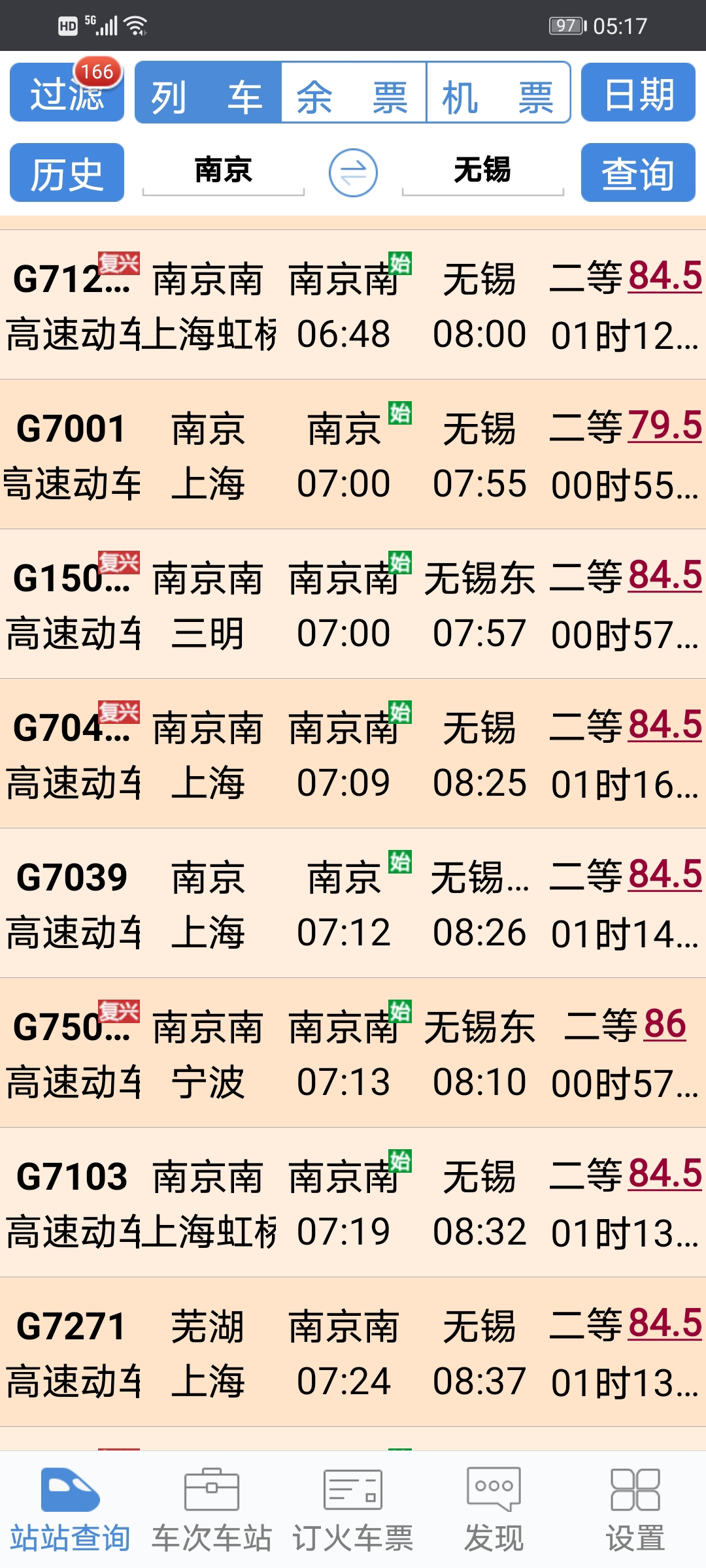This screenshot has height=1568, width=706.
Task: Switch to the 发现 tab
Action: coord(494,1509)
